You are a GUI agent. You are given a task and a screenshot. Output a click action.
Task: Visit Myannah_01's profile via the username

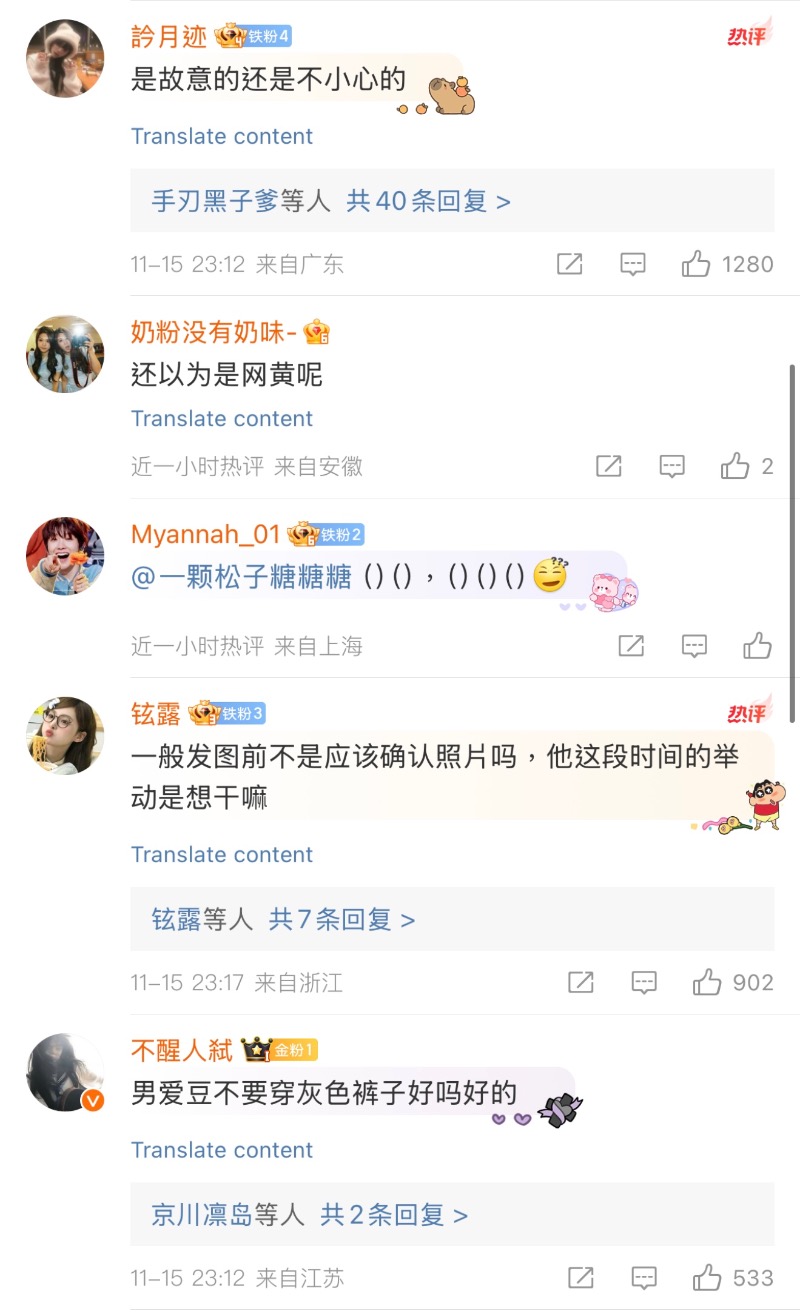[x=205, y=534]
